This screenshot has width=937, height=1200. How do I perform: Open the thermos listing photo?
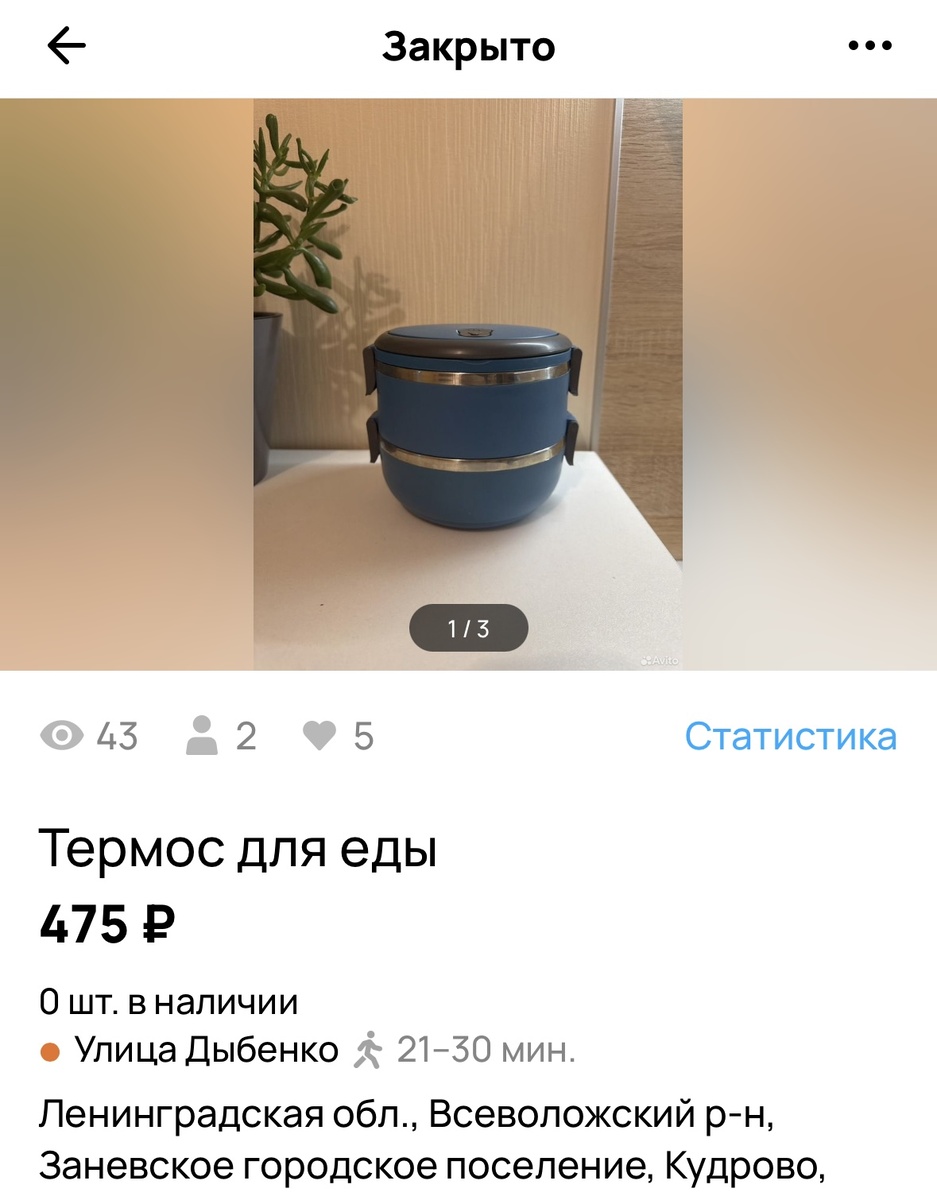pyautogui.click(x=468, y=384)
